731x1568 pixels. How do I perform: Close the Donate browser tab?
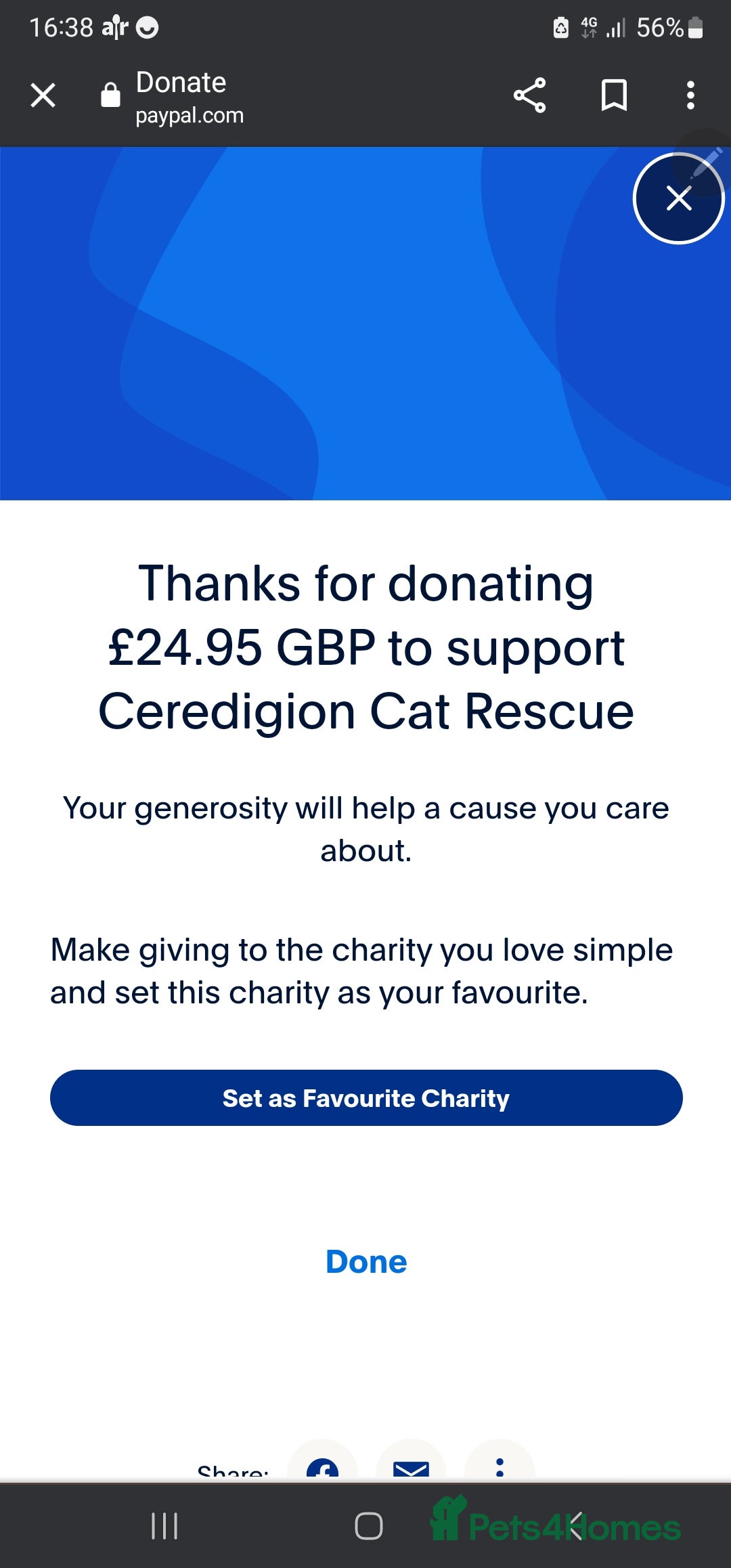click(x=42, y=95)
